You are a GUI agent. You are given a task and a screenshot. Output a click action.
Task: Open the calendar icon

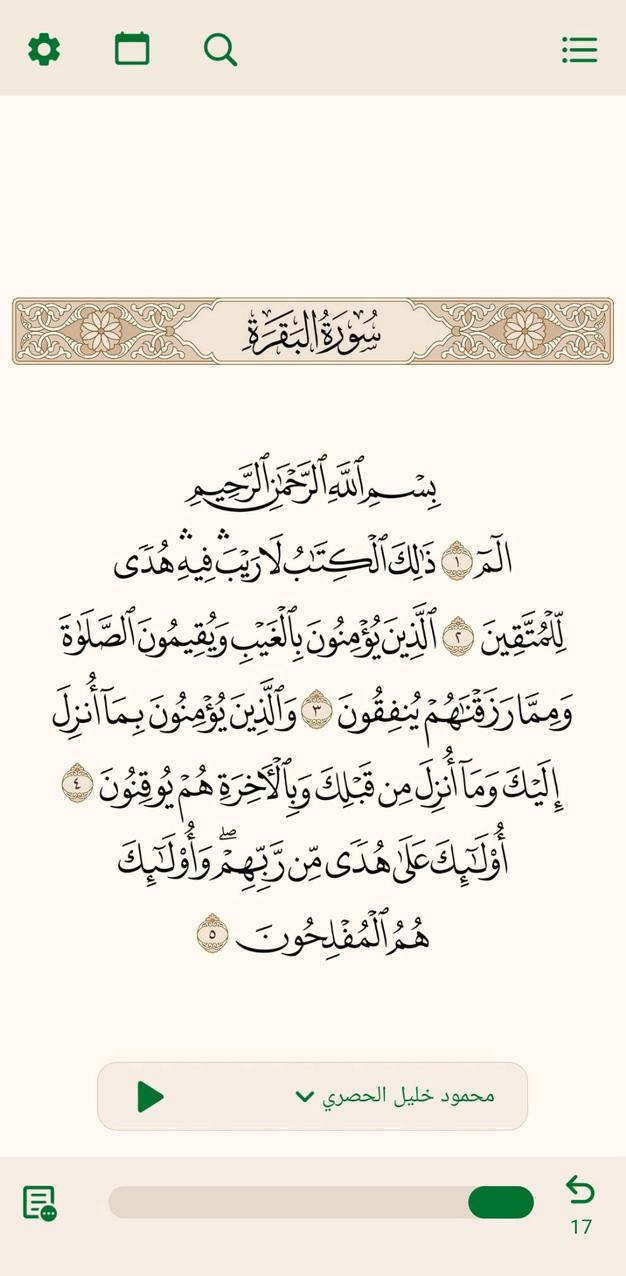tap(132, 49)
